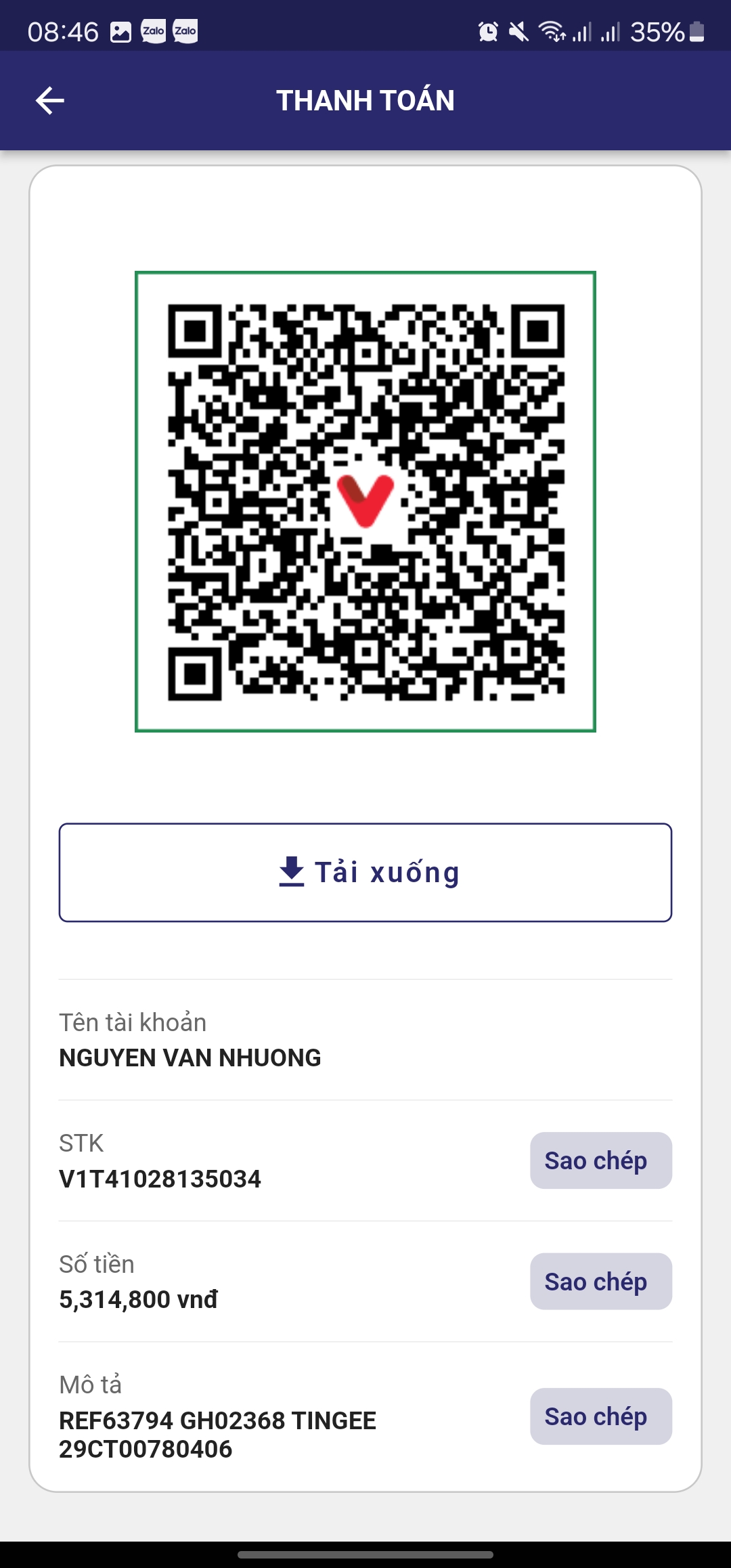The height and width of the screenshot is (1568, 731).
Task: Download the QR code with Tải xuống
Action: coord(365,872)
